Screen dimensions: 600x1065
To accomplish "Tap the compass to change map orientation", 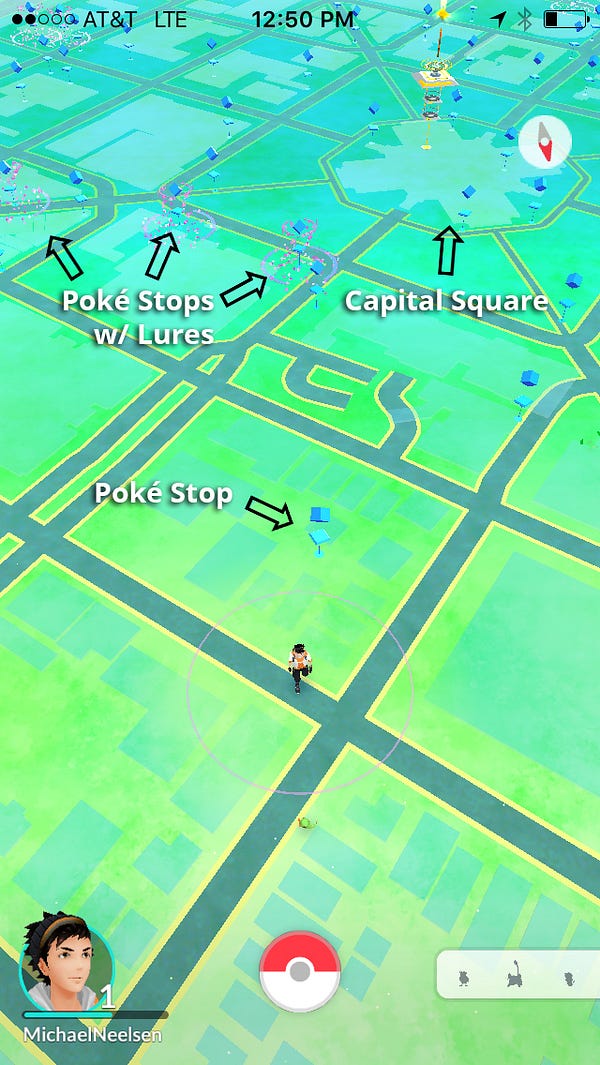I will pyautogui.click(x=545, y=143).
